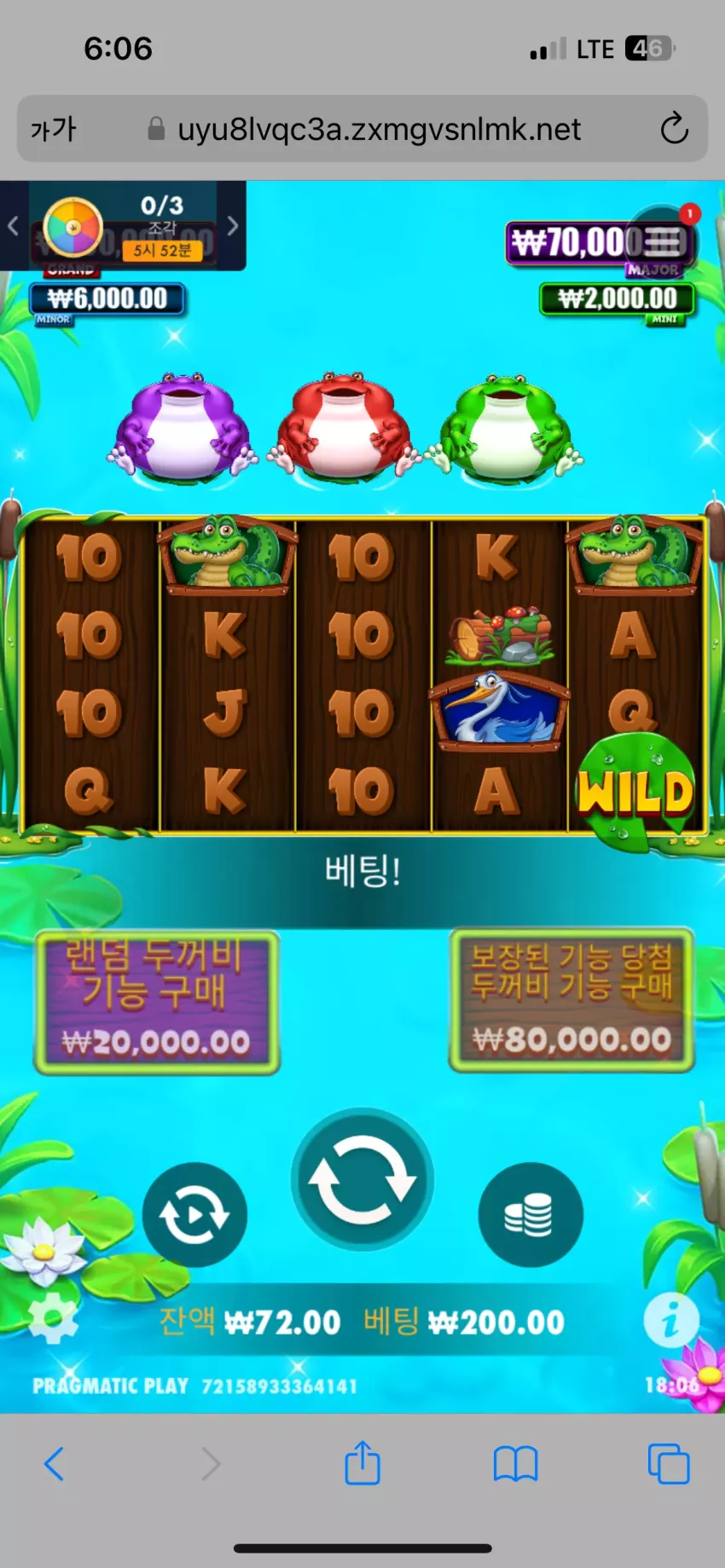Viewport: 725px width, 1568px height.
Task: Go back in Safari
Action: [x=54, y=1464]
